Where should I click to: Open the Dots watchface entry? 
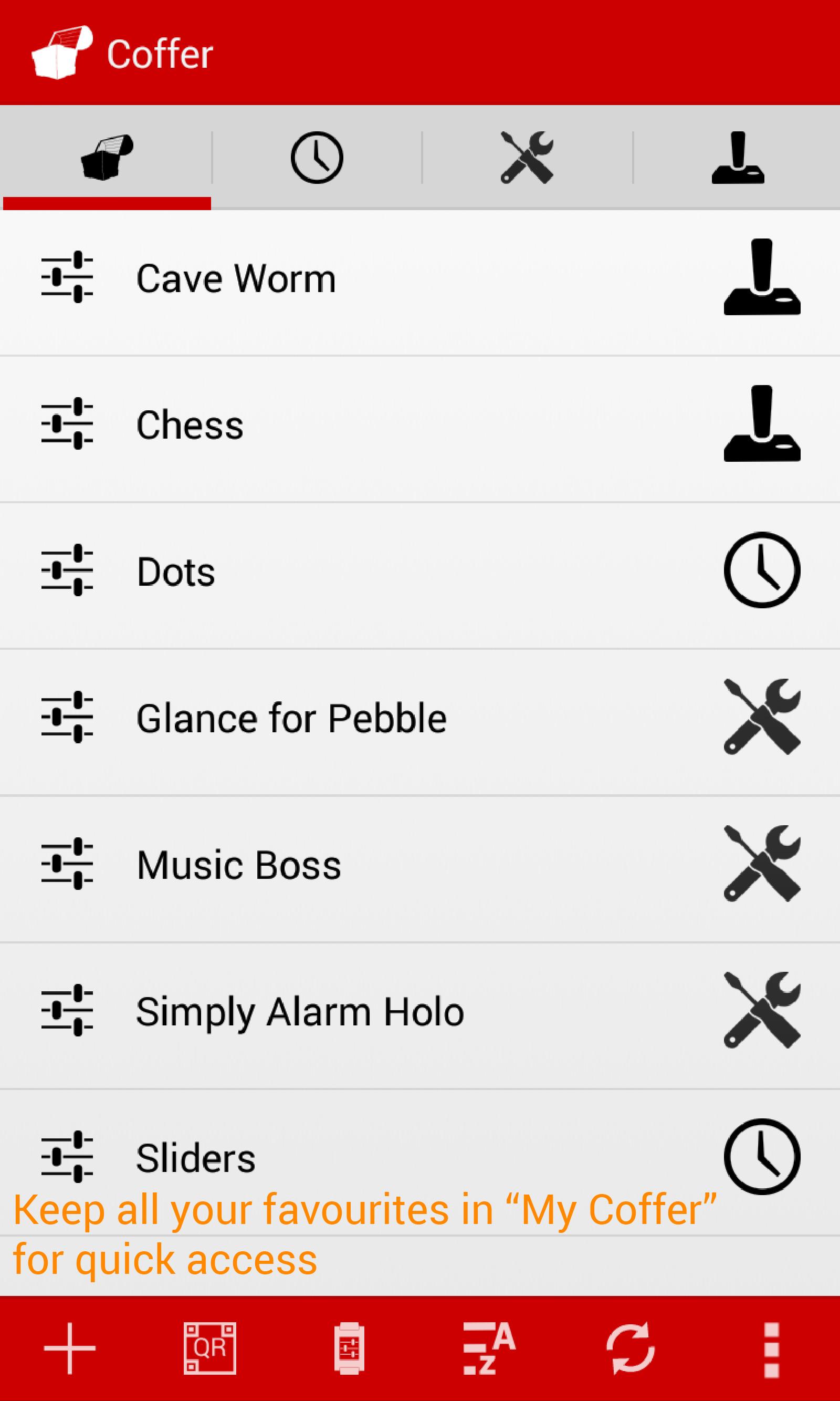tap(176, 572)
